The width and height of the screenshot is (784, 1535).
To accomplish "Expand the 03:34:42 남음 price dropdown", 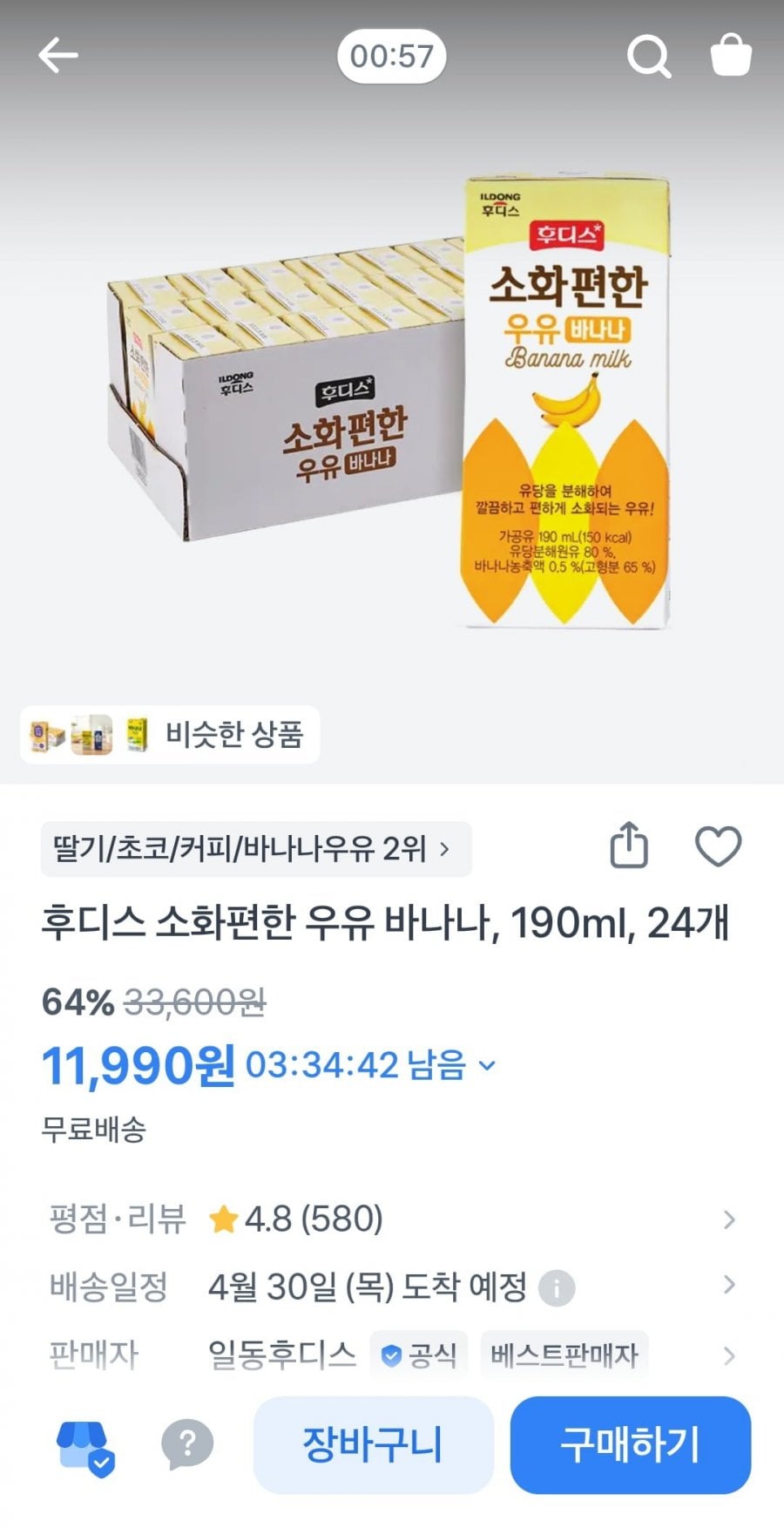I will (x=371, y=1065).
